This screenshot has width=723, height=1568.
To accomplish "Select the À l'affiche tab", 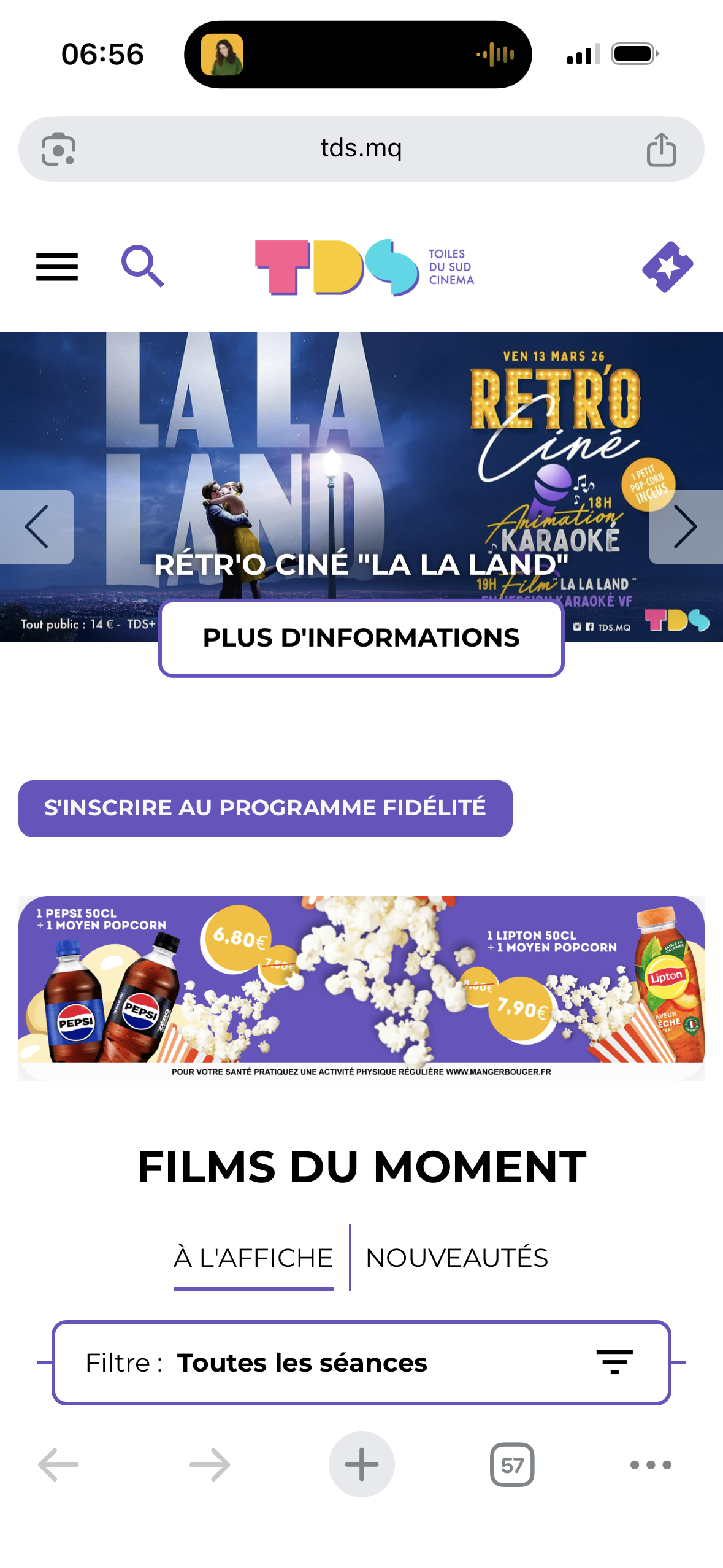I will (253, 1258).
